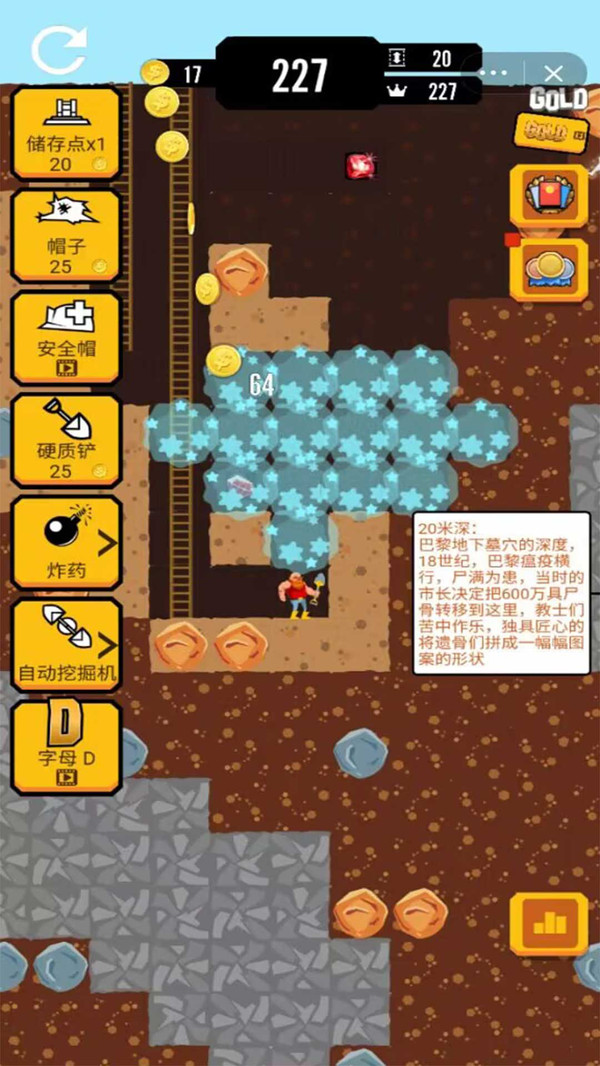Get the 安全帽 safety helmet via video
This screenshot has width=600, height=1066.
coord(67,338)
